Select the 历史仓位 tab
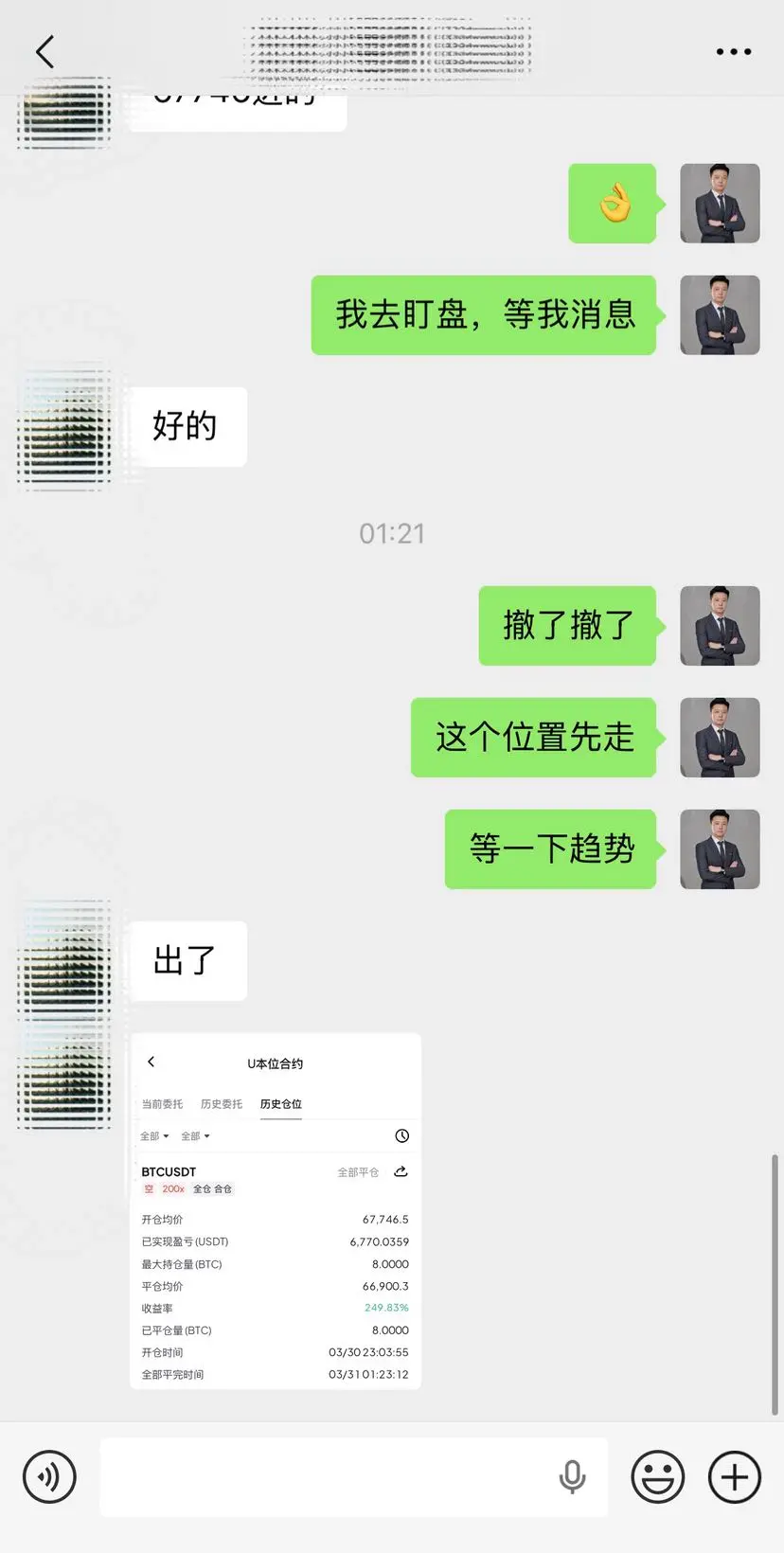 [281, 1102]
